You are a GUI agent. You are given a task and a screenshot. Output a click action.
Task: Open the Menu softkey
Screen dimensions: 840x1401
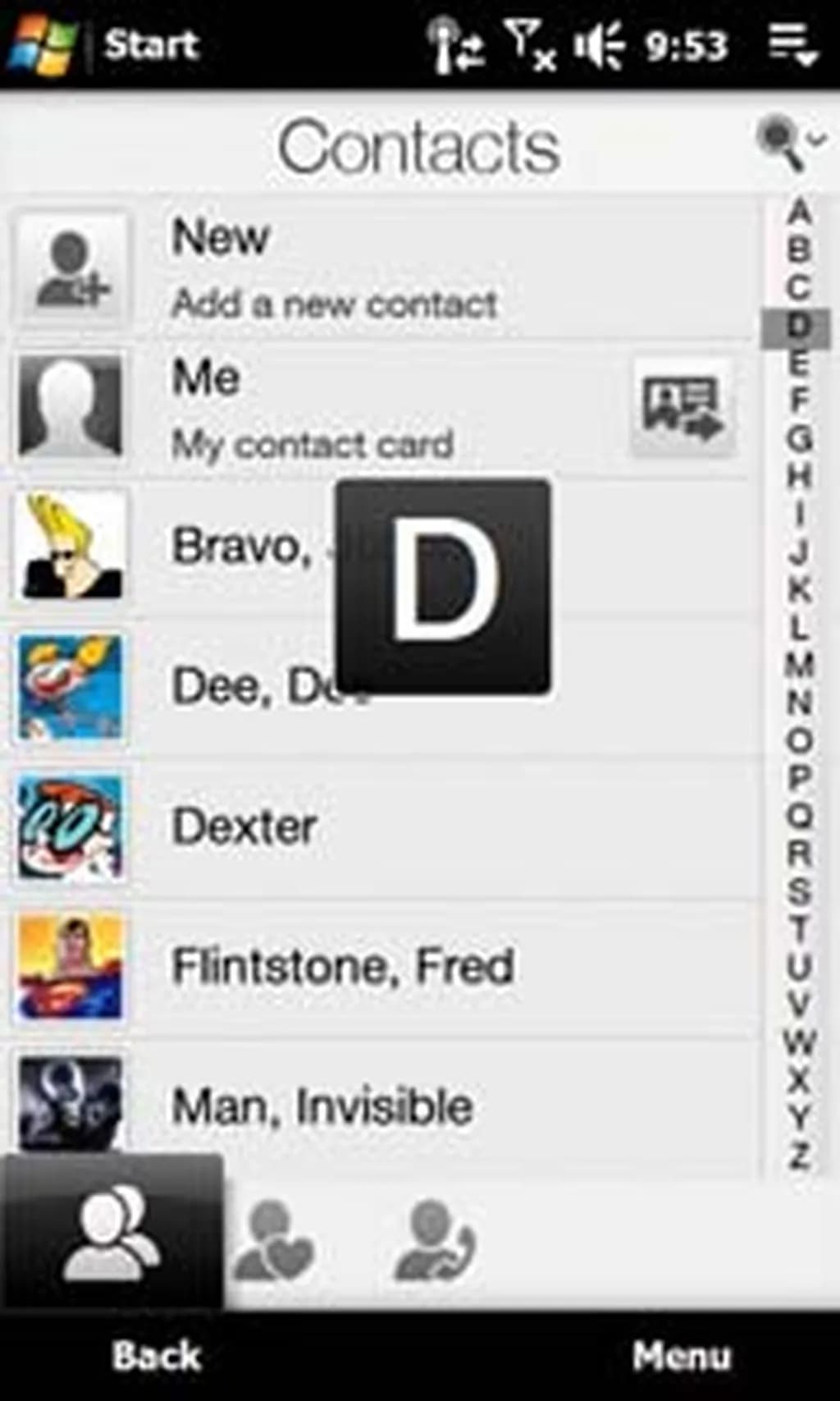click(681, 1356)
